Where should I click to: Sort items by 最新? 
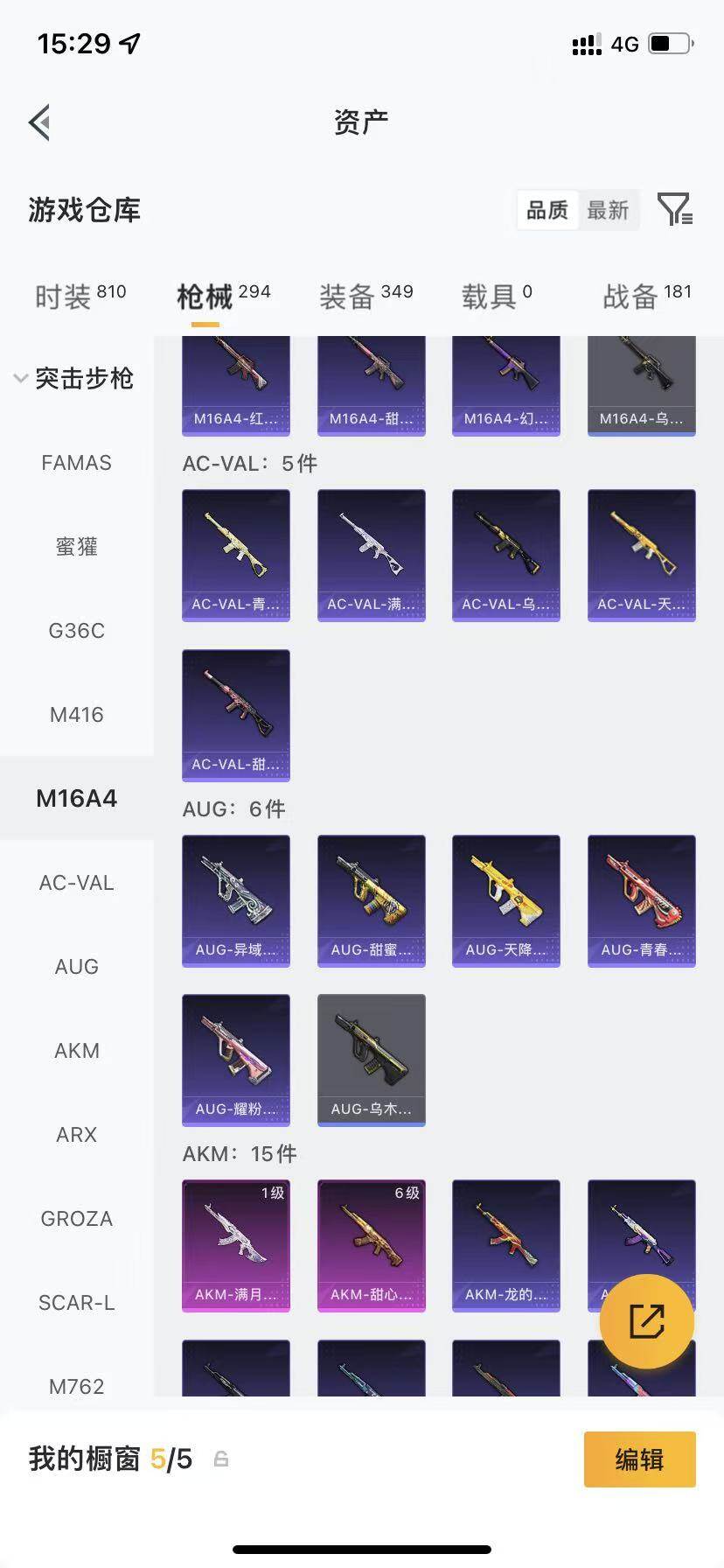(608, 211)
